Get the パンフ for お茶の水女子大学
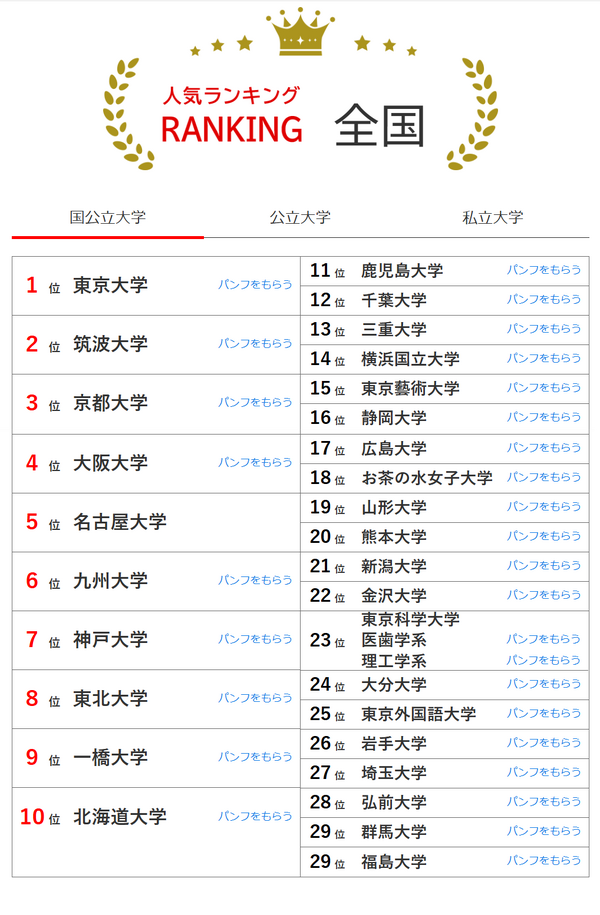Viewport: 600px width, 915px height. [543, 477]
